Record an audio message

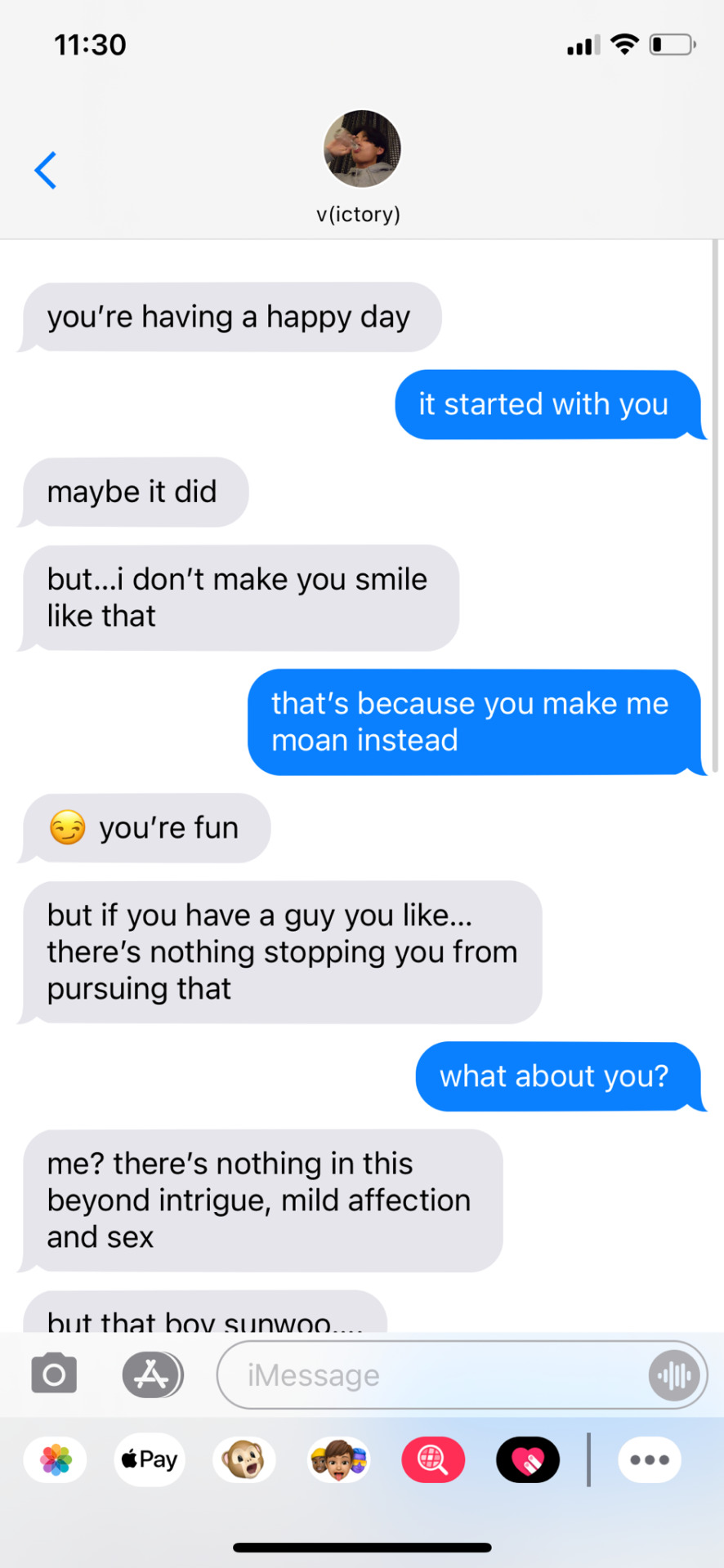pos(675,1375)
